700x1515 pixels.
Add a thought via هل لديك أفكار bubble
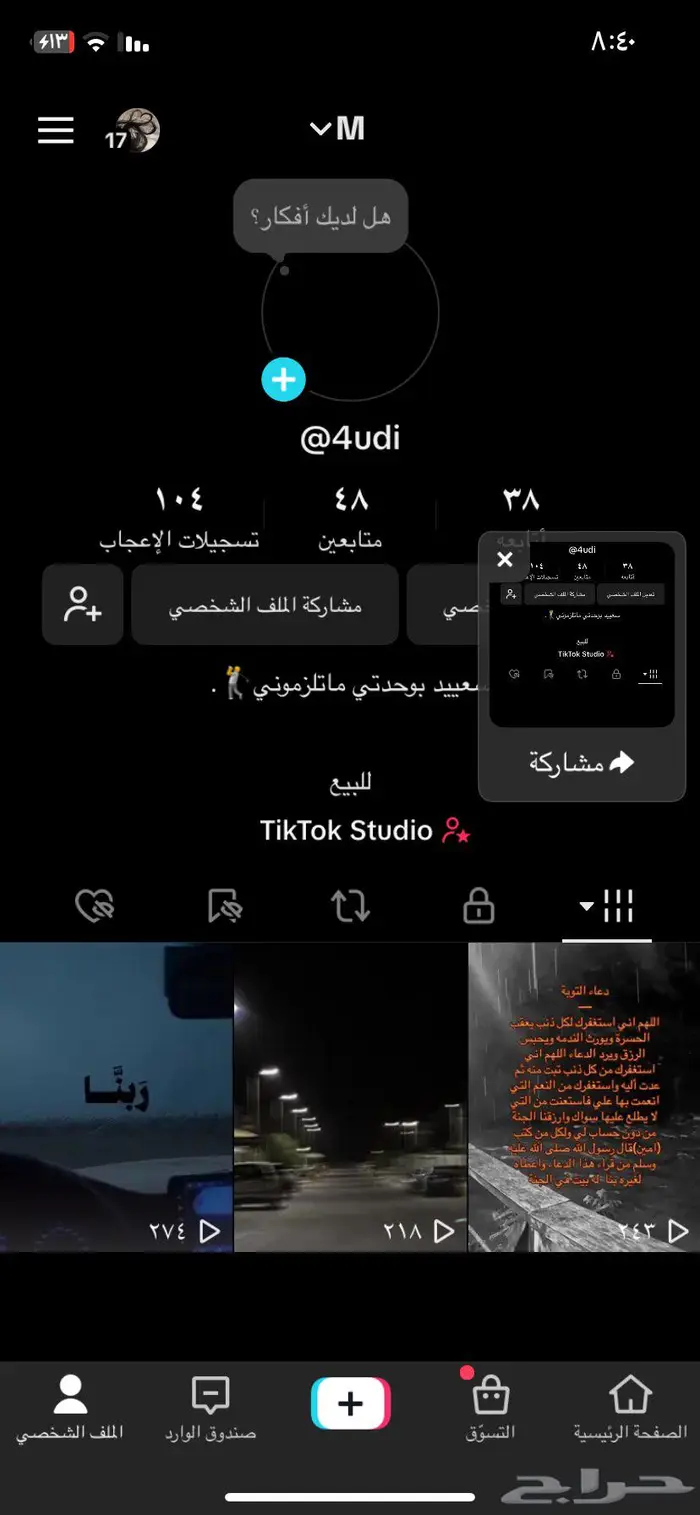[x=321, y=216]
